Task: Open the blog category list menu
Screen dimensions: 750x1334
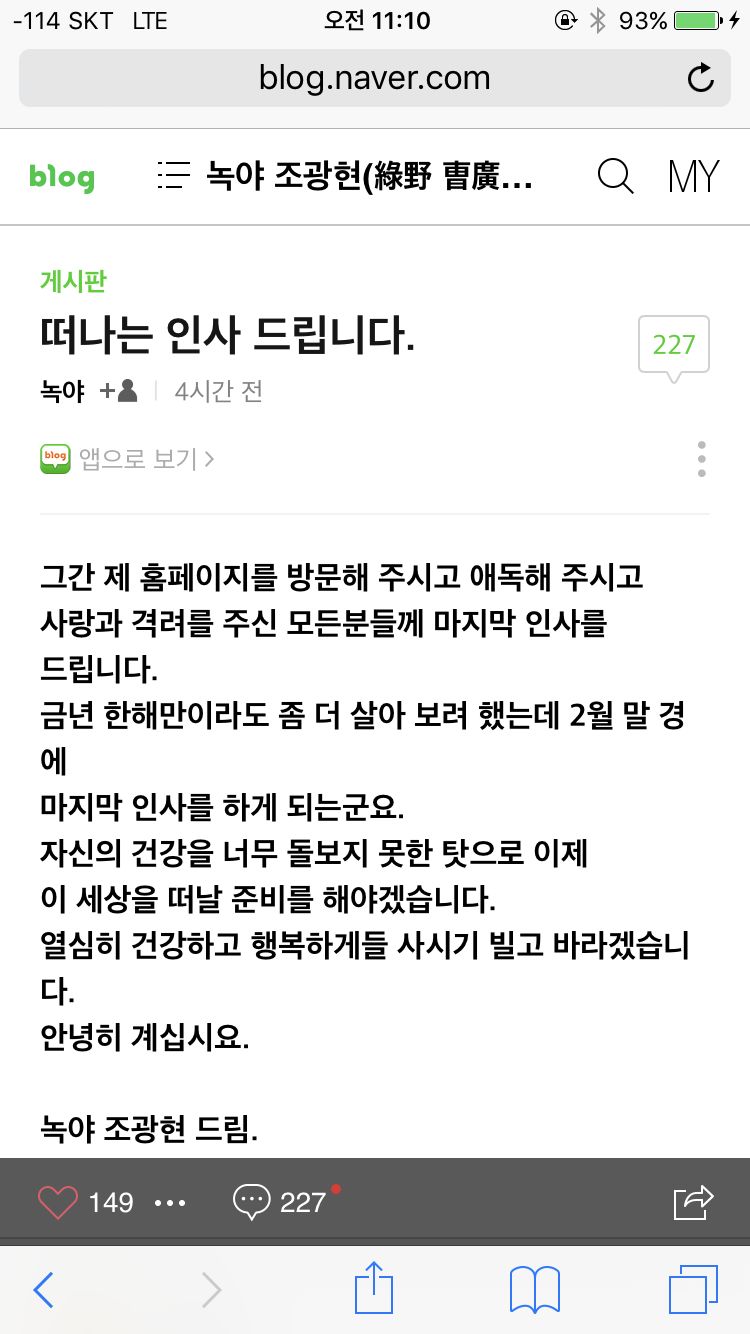Action: click(x=174, y=177)
